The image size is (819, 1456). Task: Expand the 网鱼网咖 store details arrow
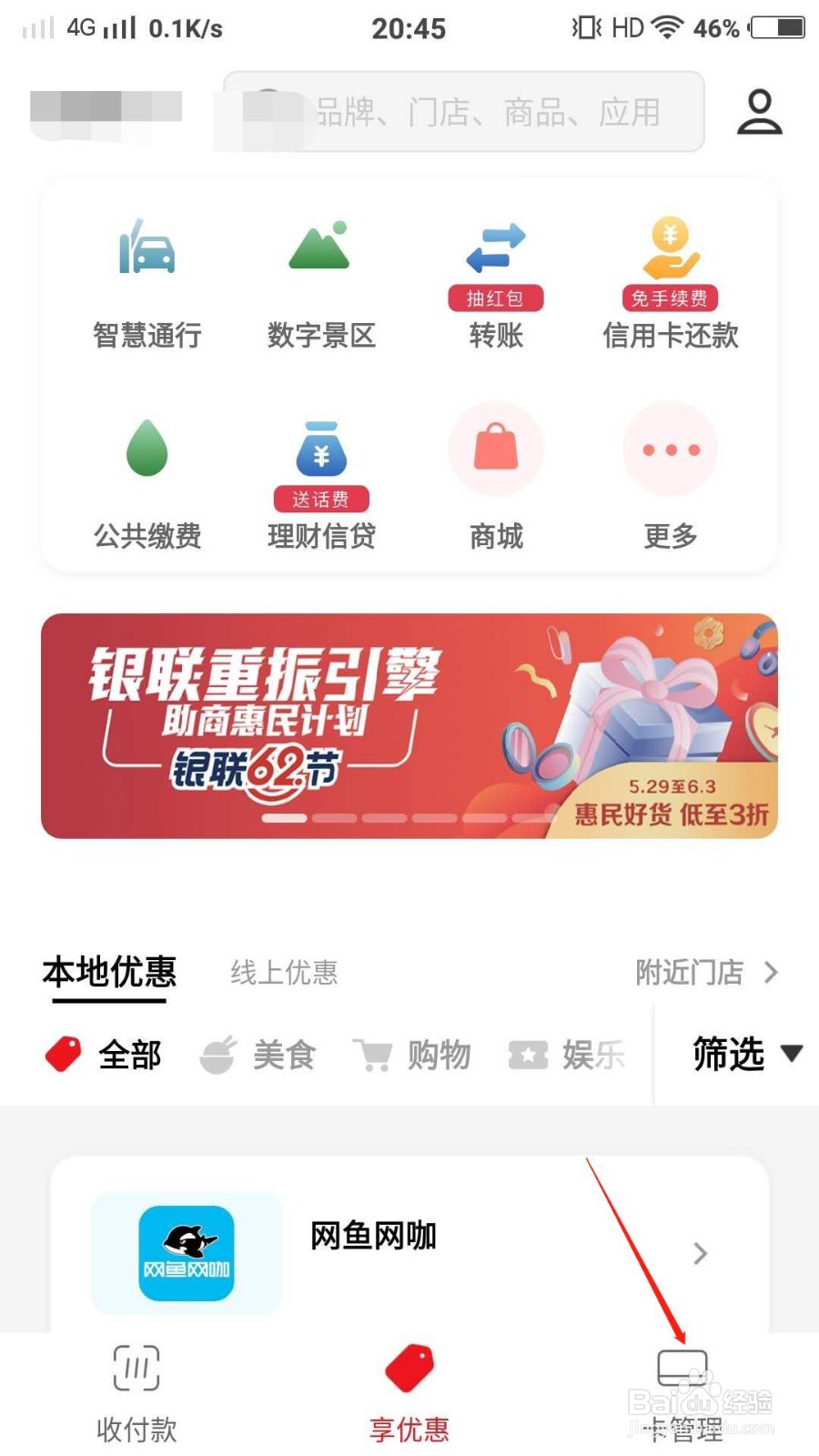coord(699,1253)
